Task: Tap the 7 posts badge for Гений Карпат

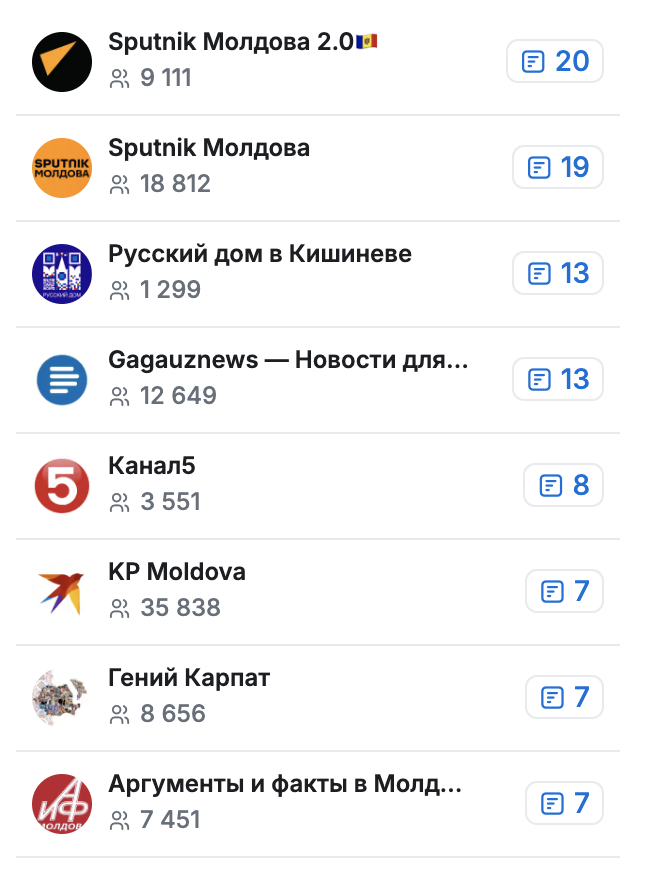Action: [x=564, y=697]
